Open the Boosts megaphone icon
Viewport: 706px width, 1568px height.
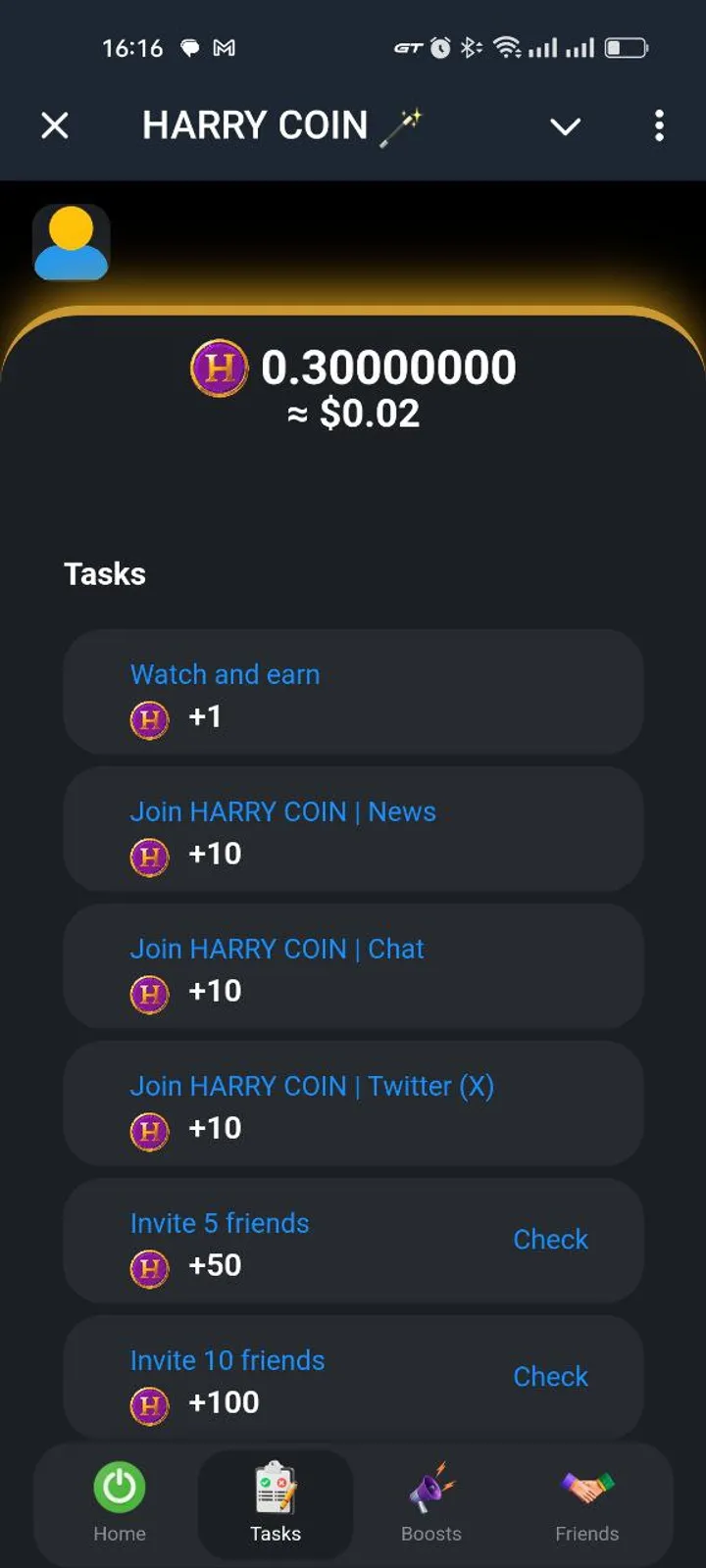click(430, 1486)
